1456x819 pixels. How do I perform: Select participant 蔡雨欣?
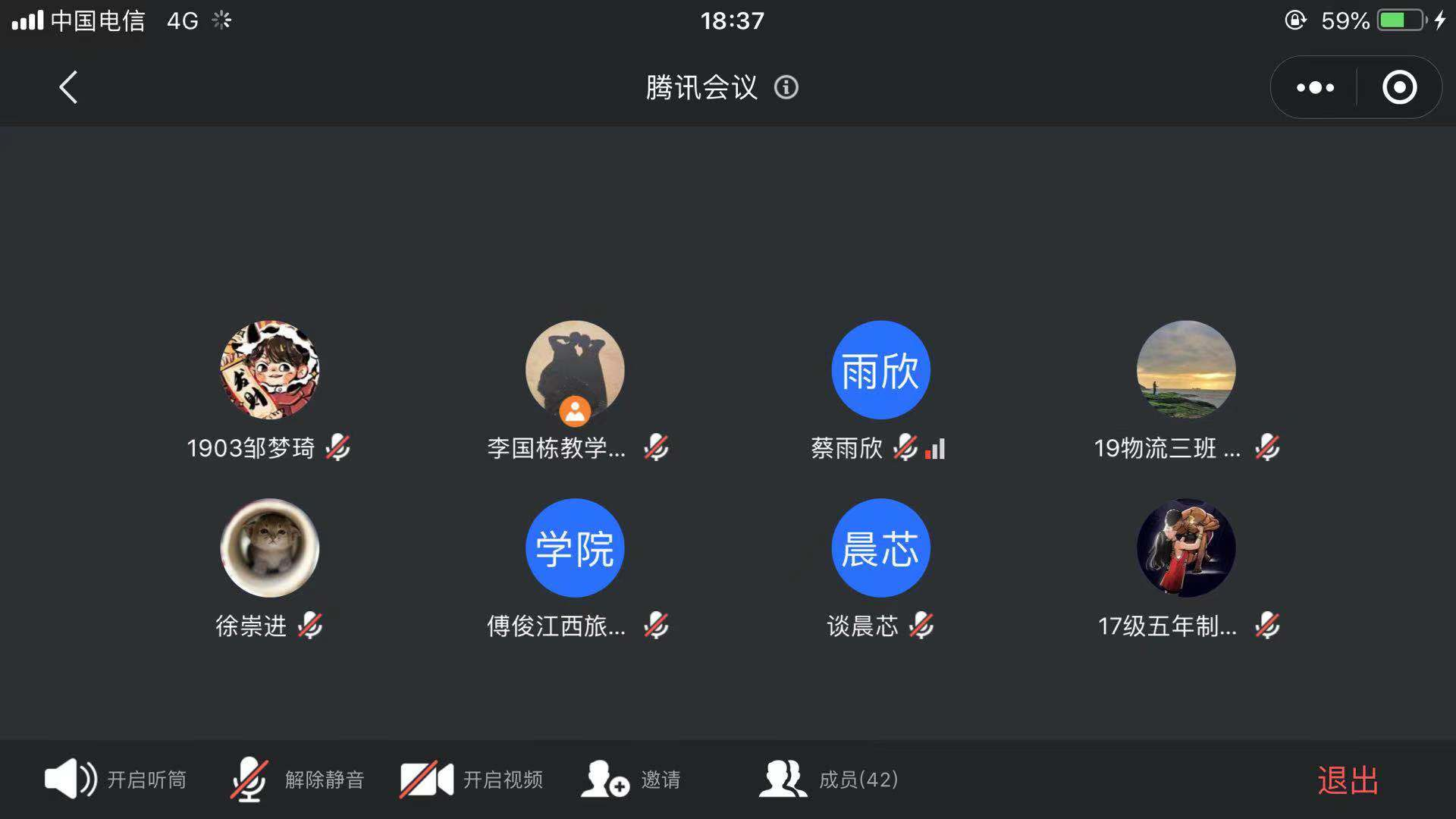coord(880,370)
